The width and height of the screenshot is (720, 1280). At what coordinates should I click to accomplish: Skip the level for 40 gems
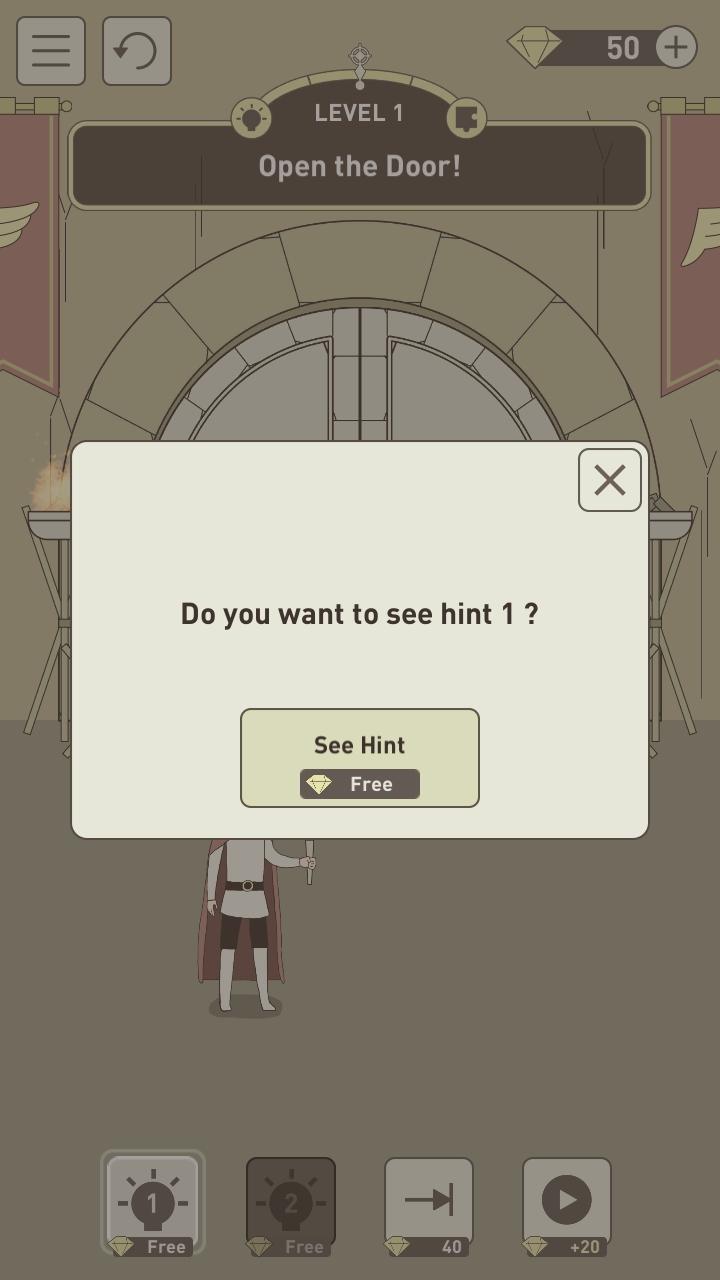[x=429, y=1203]
